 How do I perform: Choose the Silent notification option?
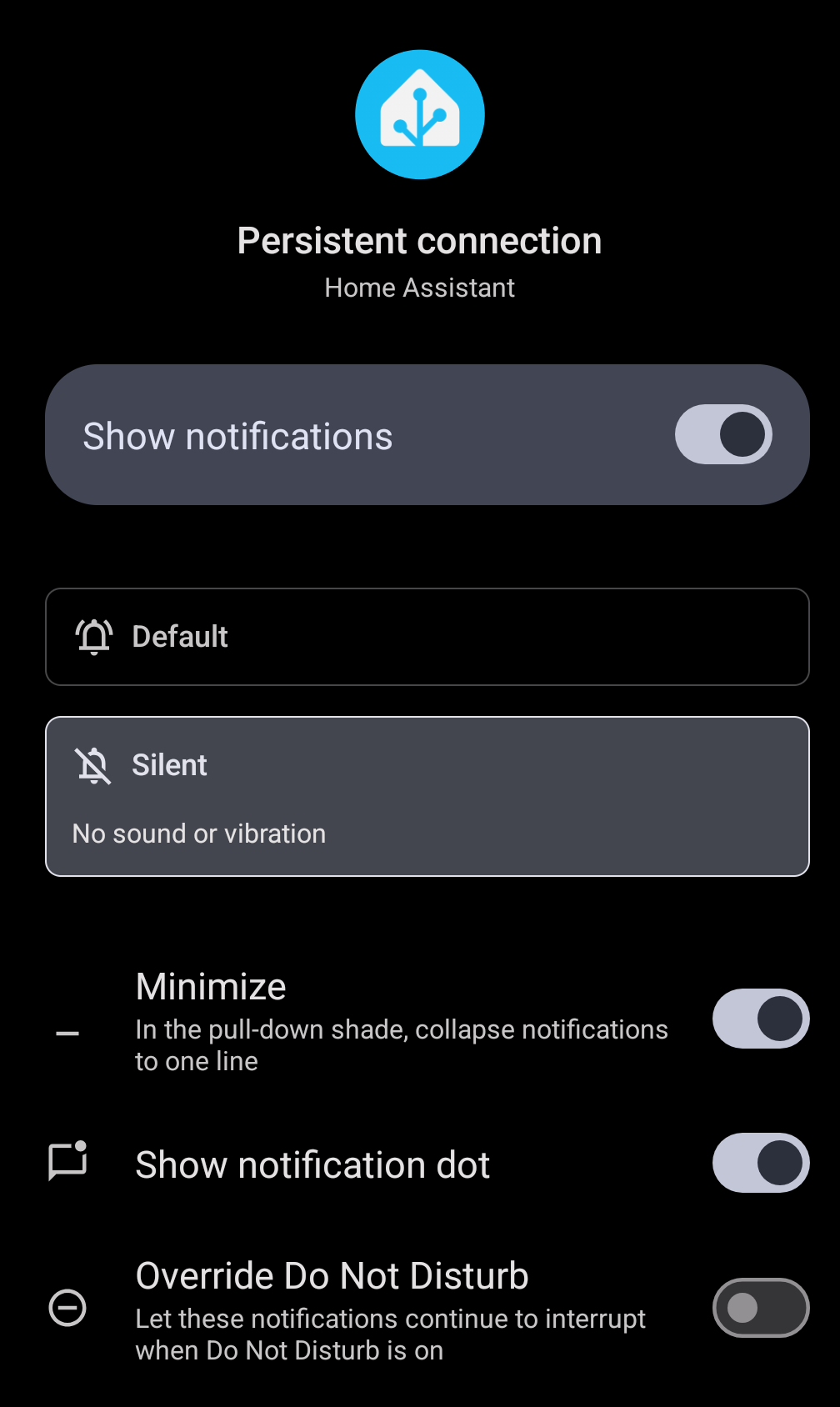point(427,796)
